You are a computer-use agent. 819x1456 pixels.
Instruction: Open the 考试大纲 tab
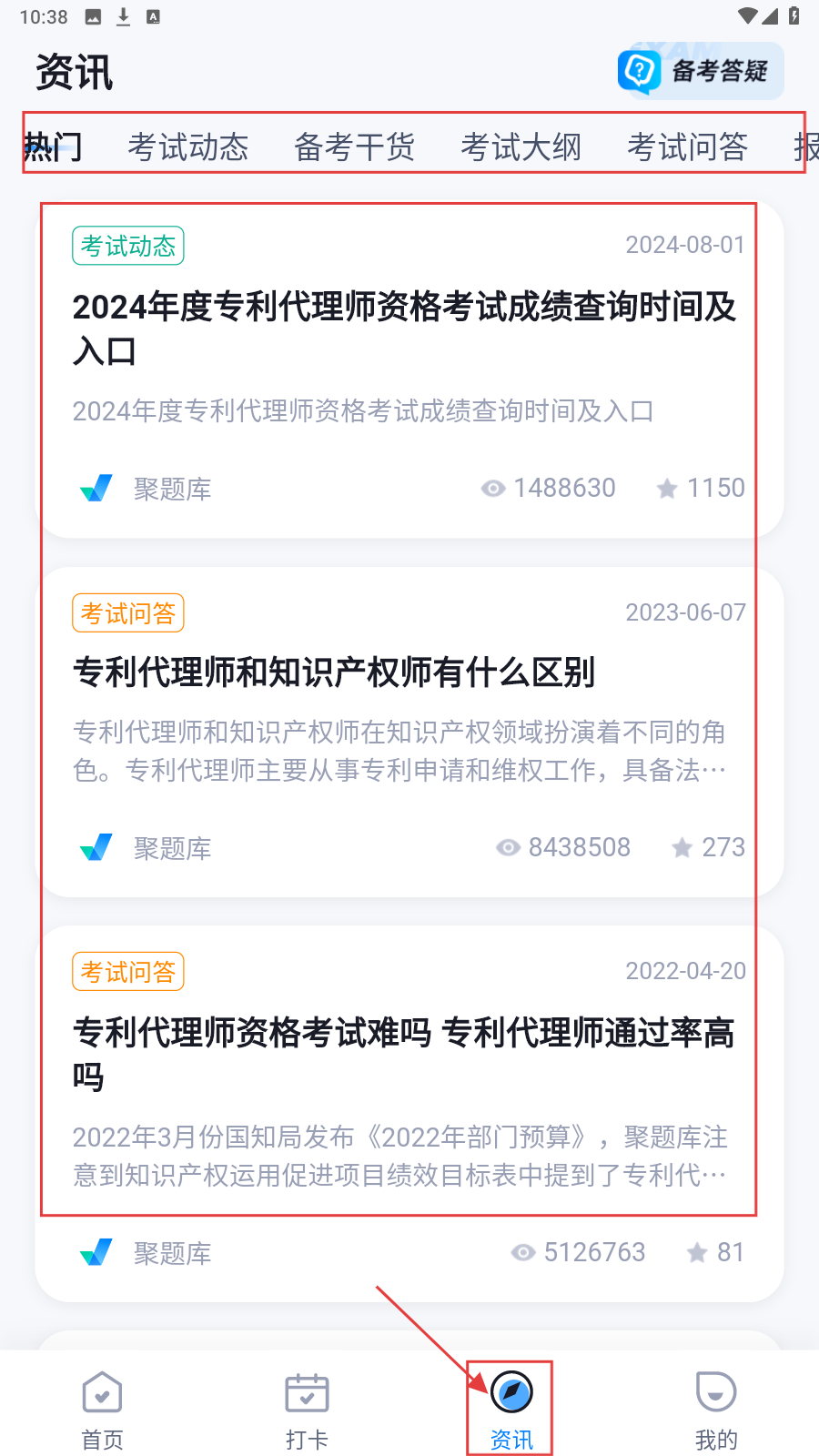(521, 147)
